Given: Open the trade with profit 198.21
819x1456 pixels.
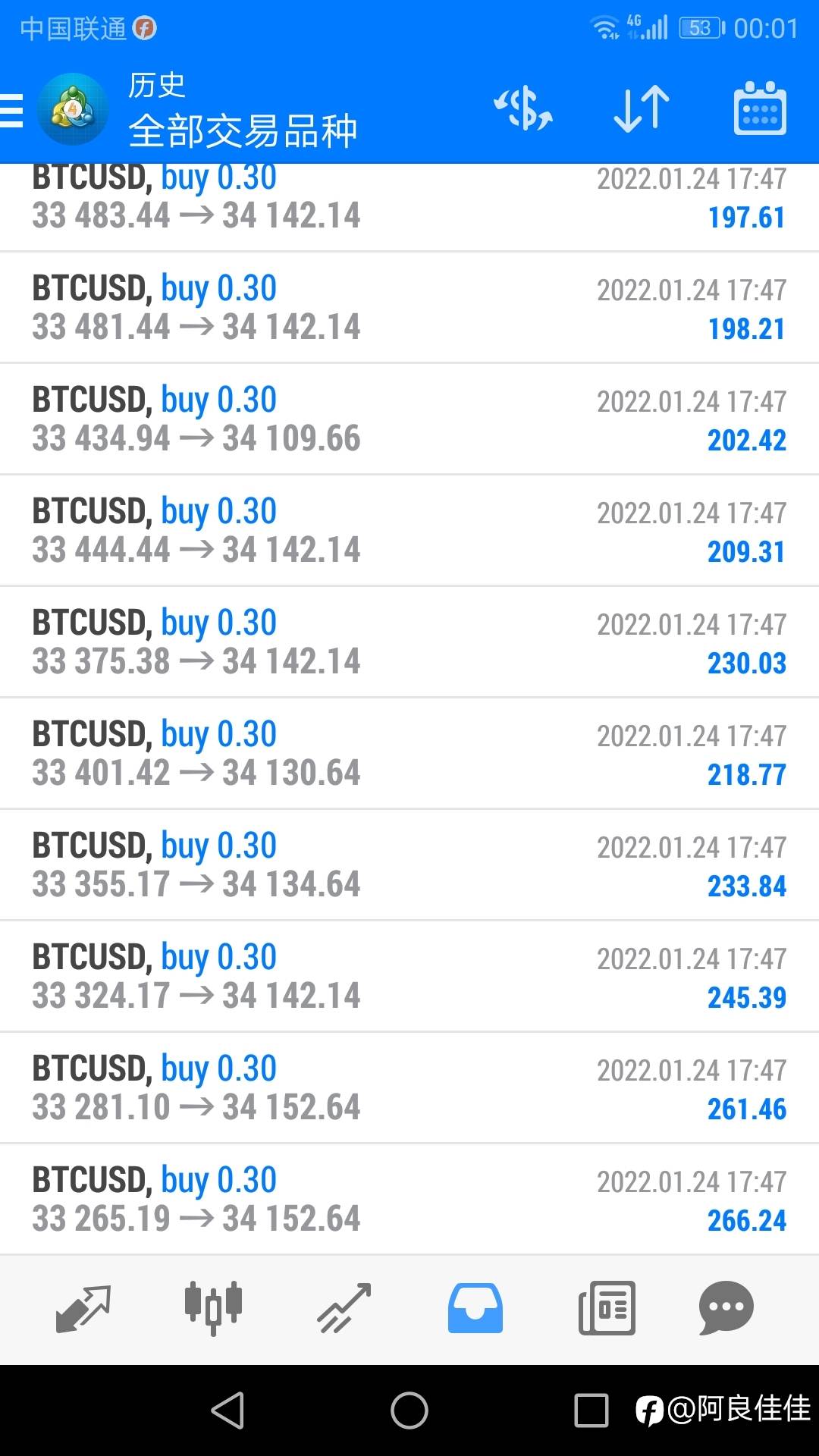Looking at the screenshot, I should [409, 308].
